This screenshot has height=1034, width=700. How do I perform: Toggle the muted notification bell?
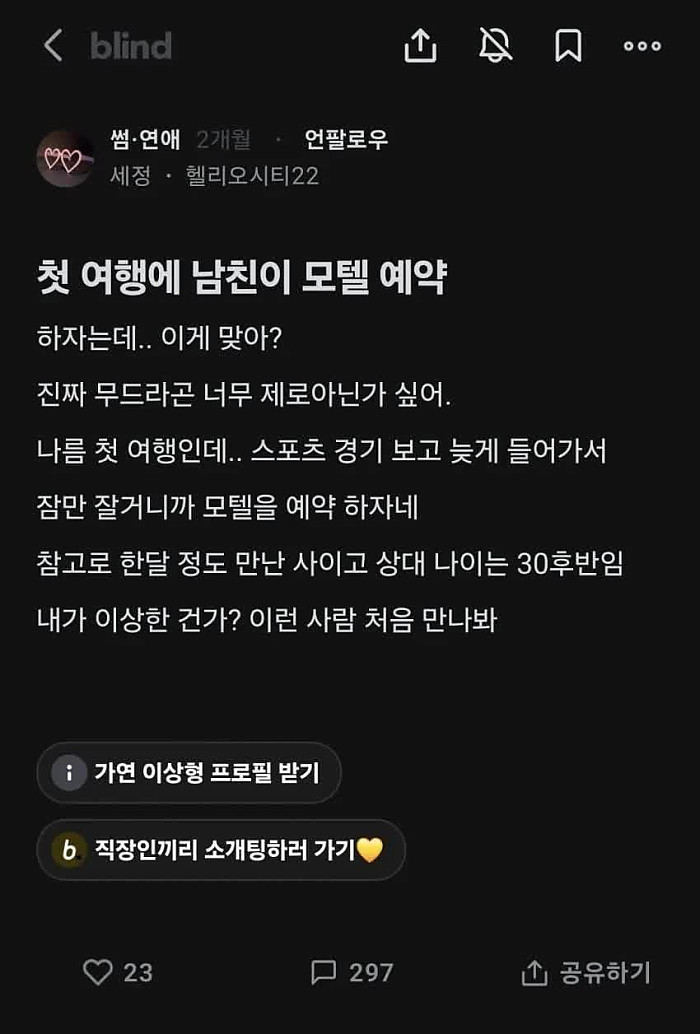tap(495, 45)
